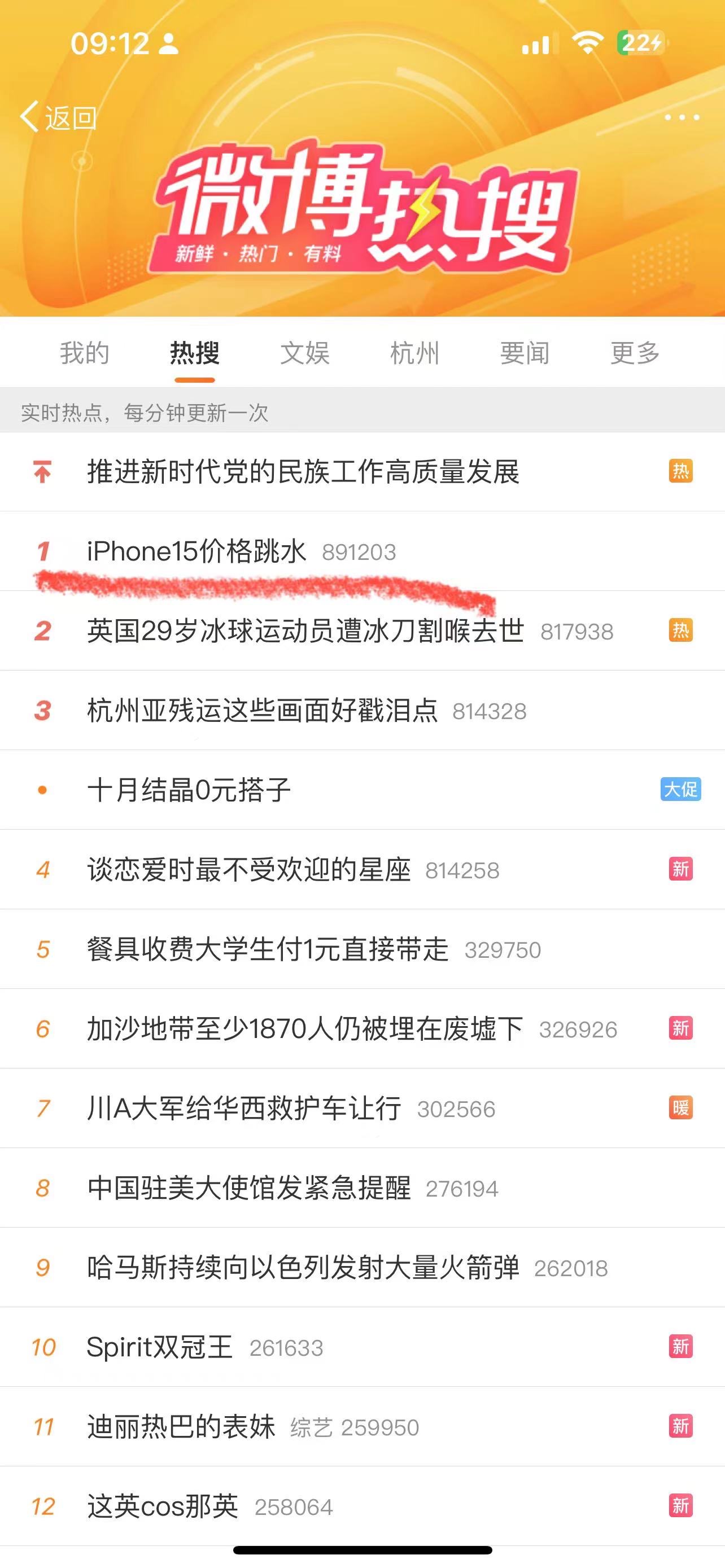Screen dimensions: 725x1568
Task: Open 谈恋爱时最不受欢迎的星座 topic
Action: pos(248,869)
